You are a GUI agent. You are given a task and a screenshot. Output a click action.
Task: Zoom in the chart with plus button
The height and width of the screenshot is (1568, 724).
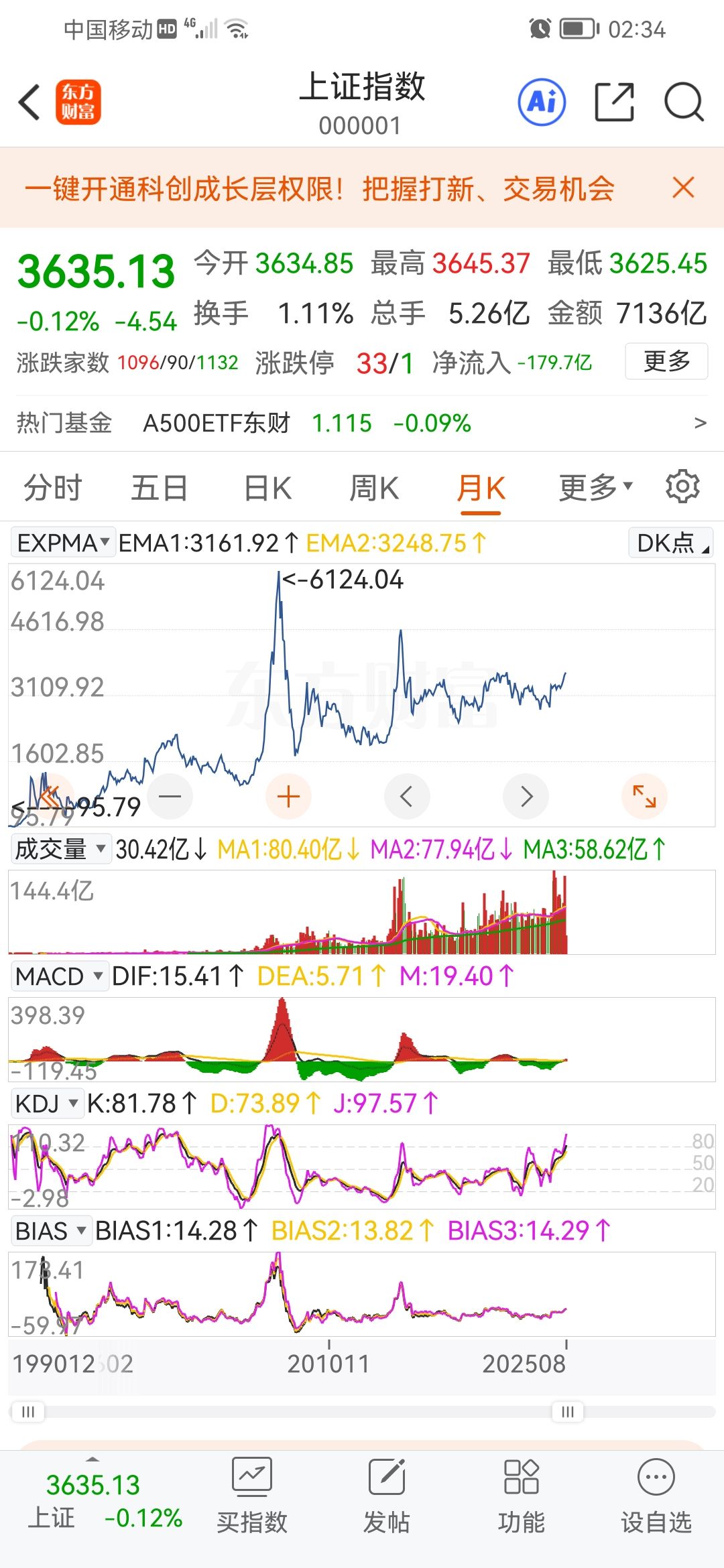click(x=288, y=797)
